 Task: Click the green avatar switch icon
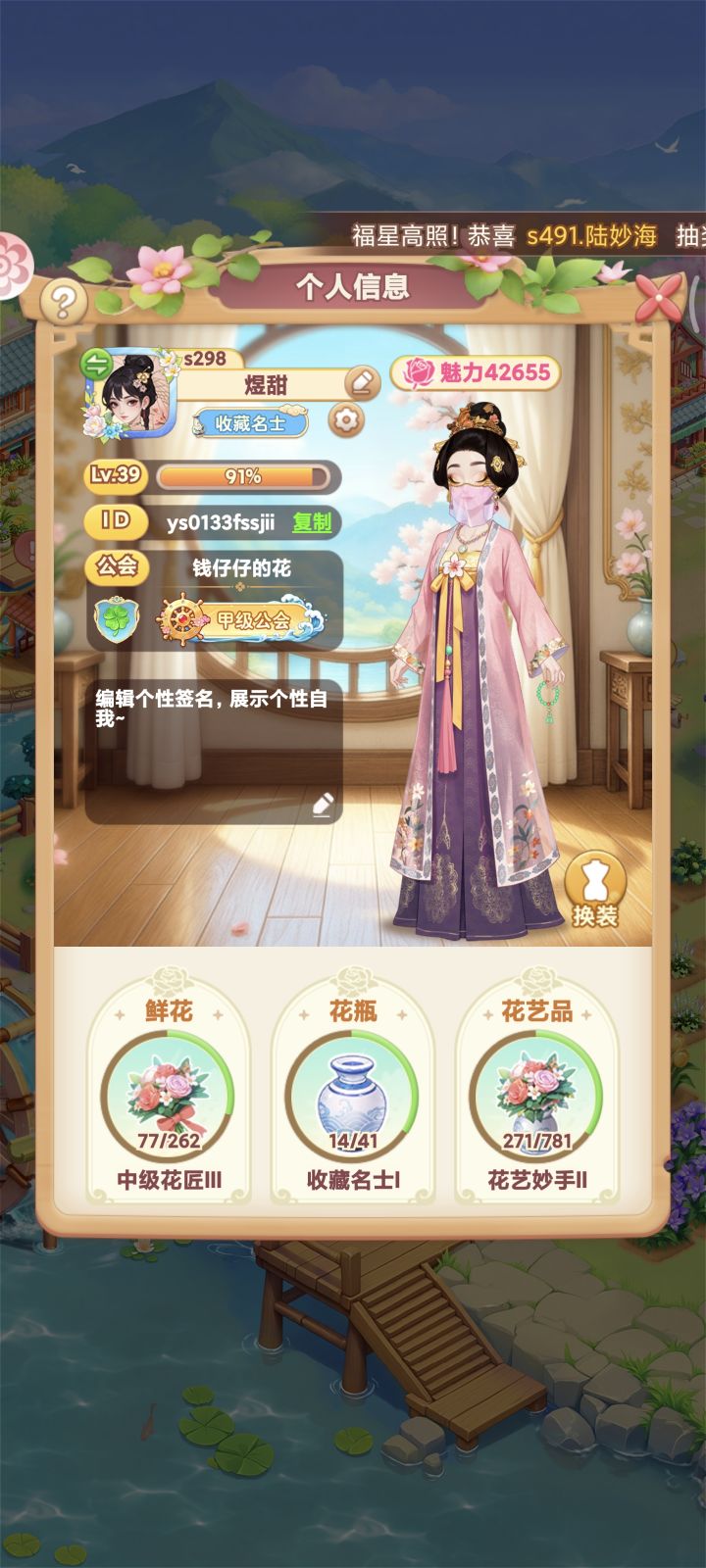[98, 360]
